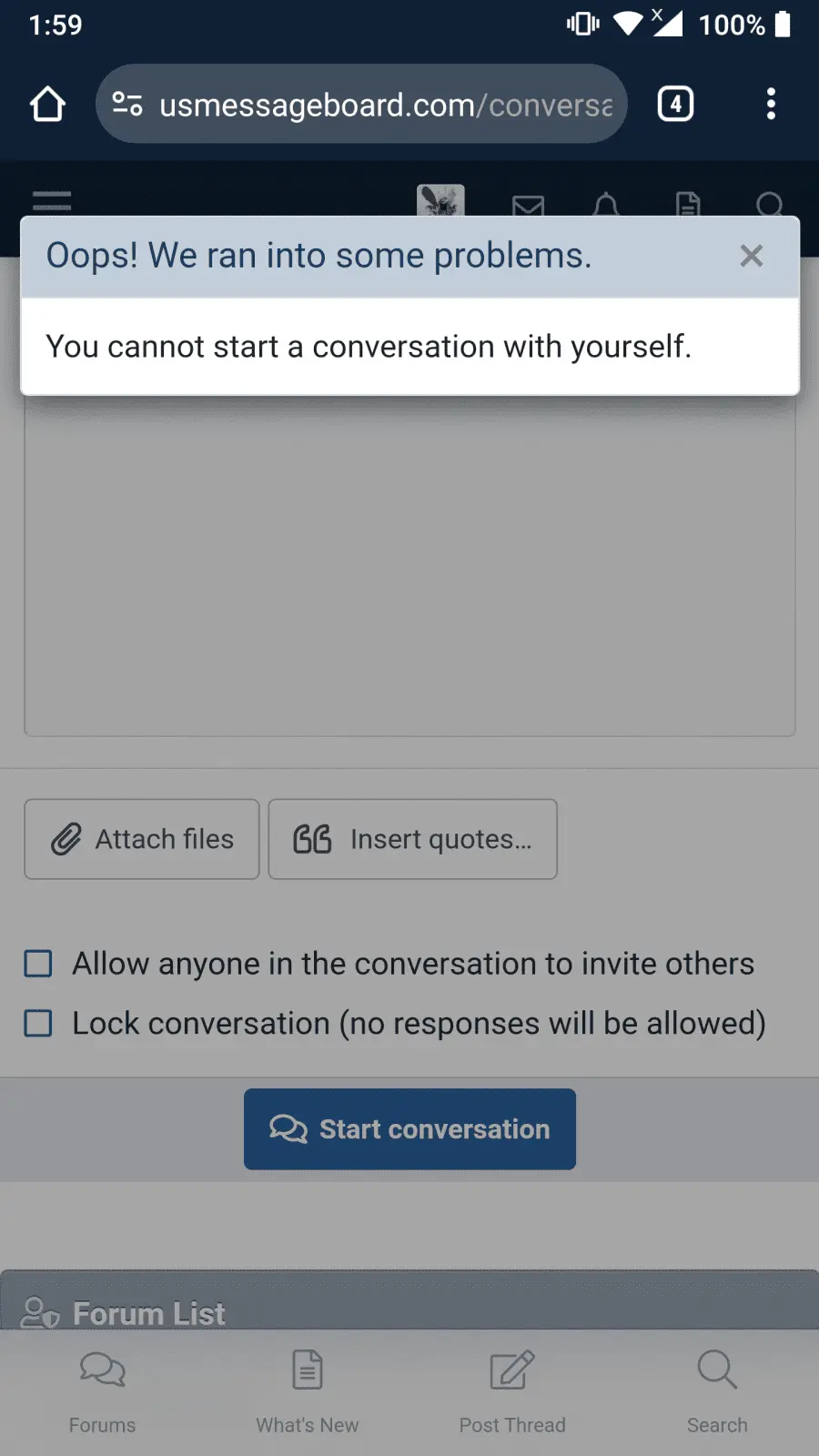Image resolution: width=819 pixels, height=1456 pixels.
Task: Enable allowing anyone to invite others
Action: (x=37, y=963)
